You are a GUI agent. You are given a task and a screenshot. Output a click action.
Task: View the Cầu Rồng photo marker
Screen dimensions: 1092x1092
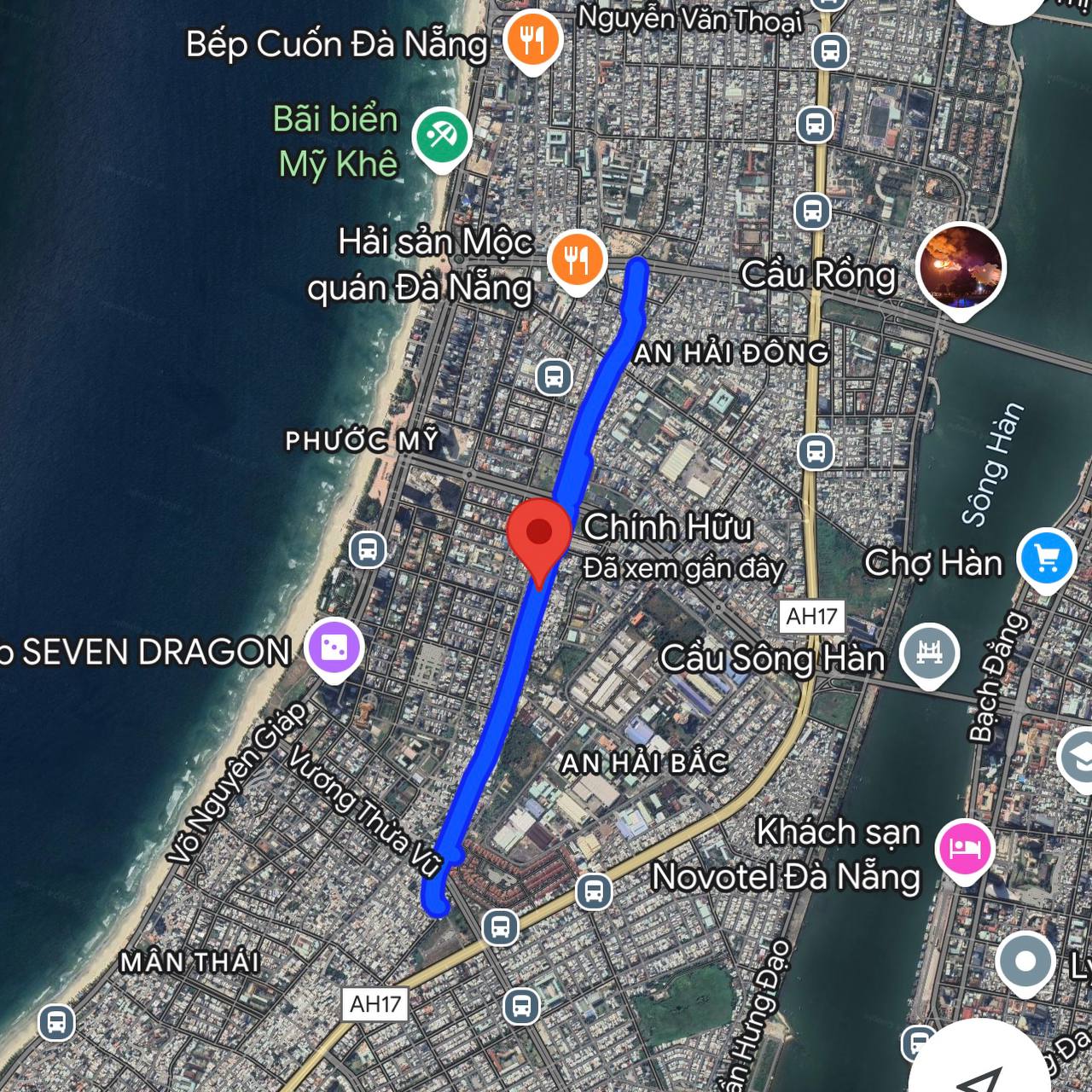point(961,267)
